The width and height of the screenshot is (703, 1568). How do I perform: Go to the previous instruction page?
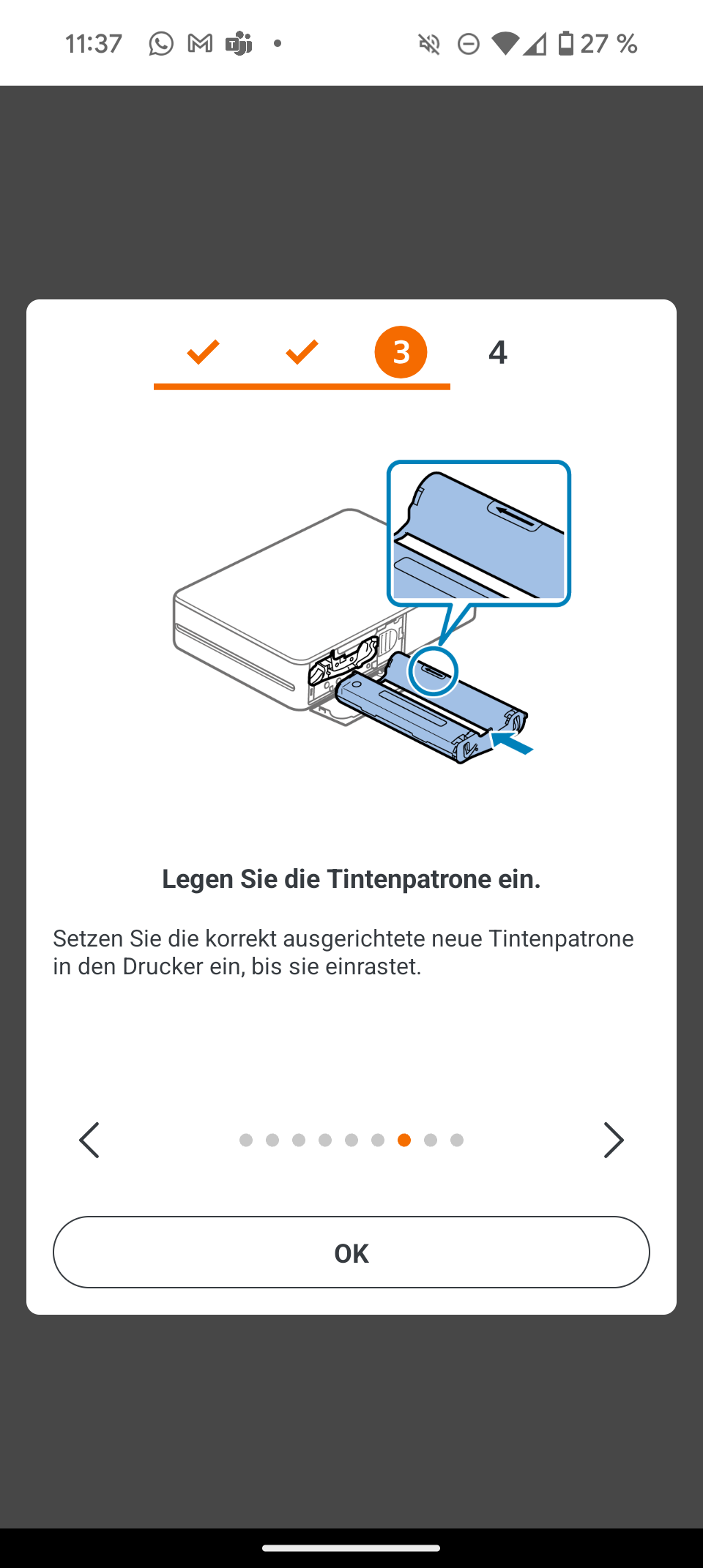(89, 1140)
